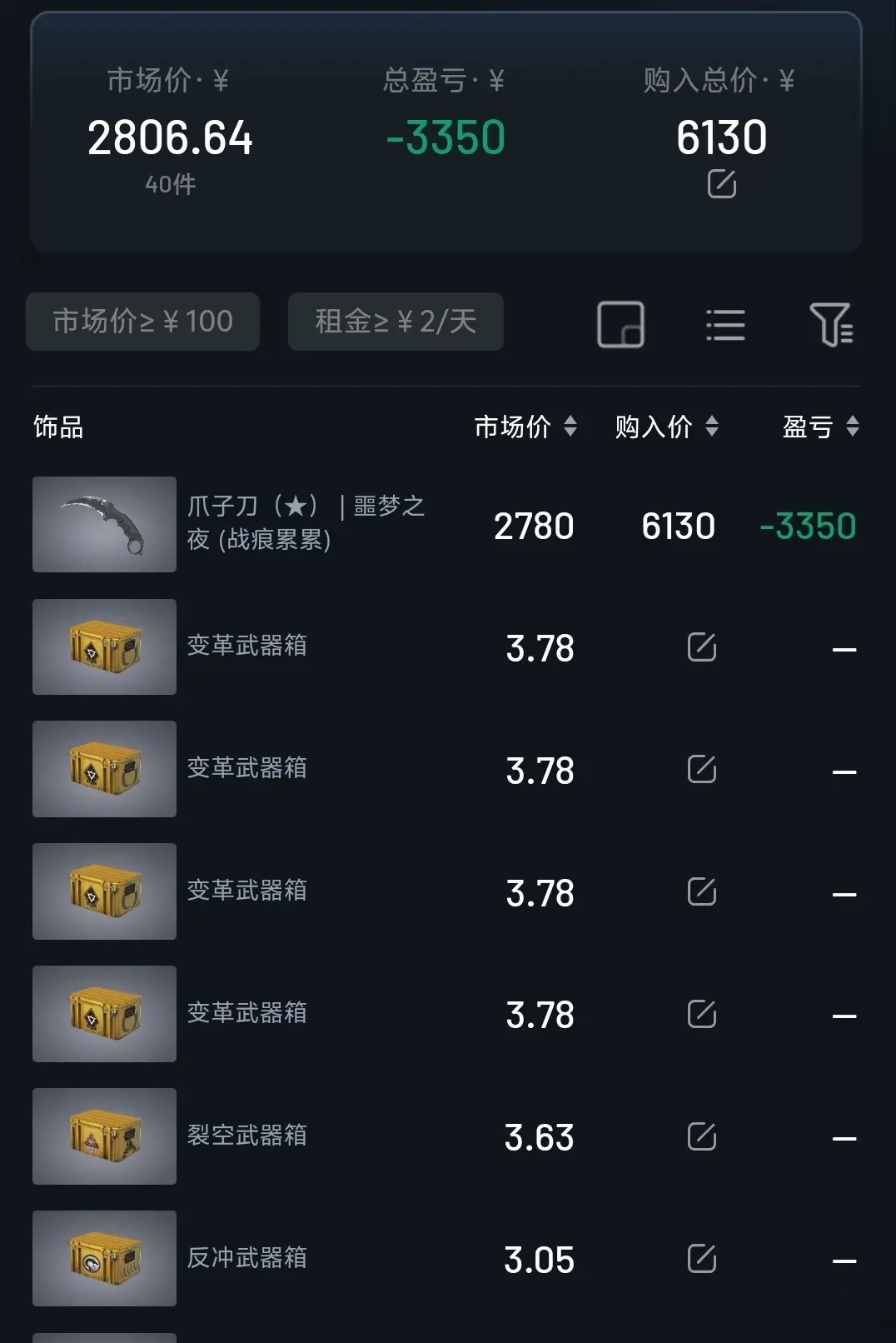
Task: Open the 裂空武器箱 item row
Action: pos(246,1136)
